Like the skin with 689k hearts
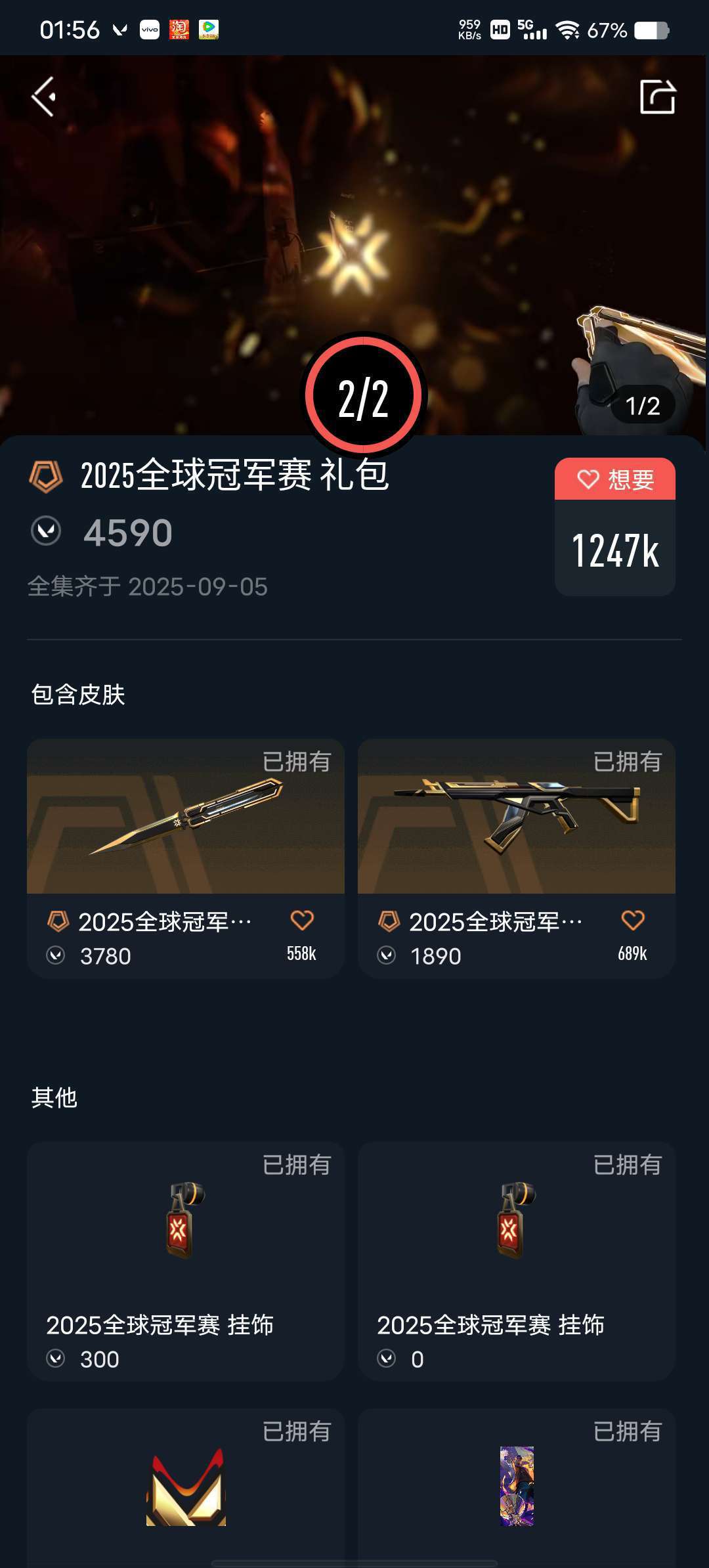 point(633,921)
